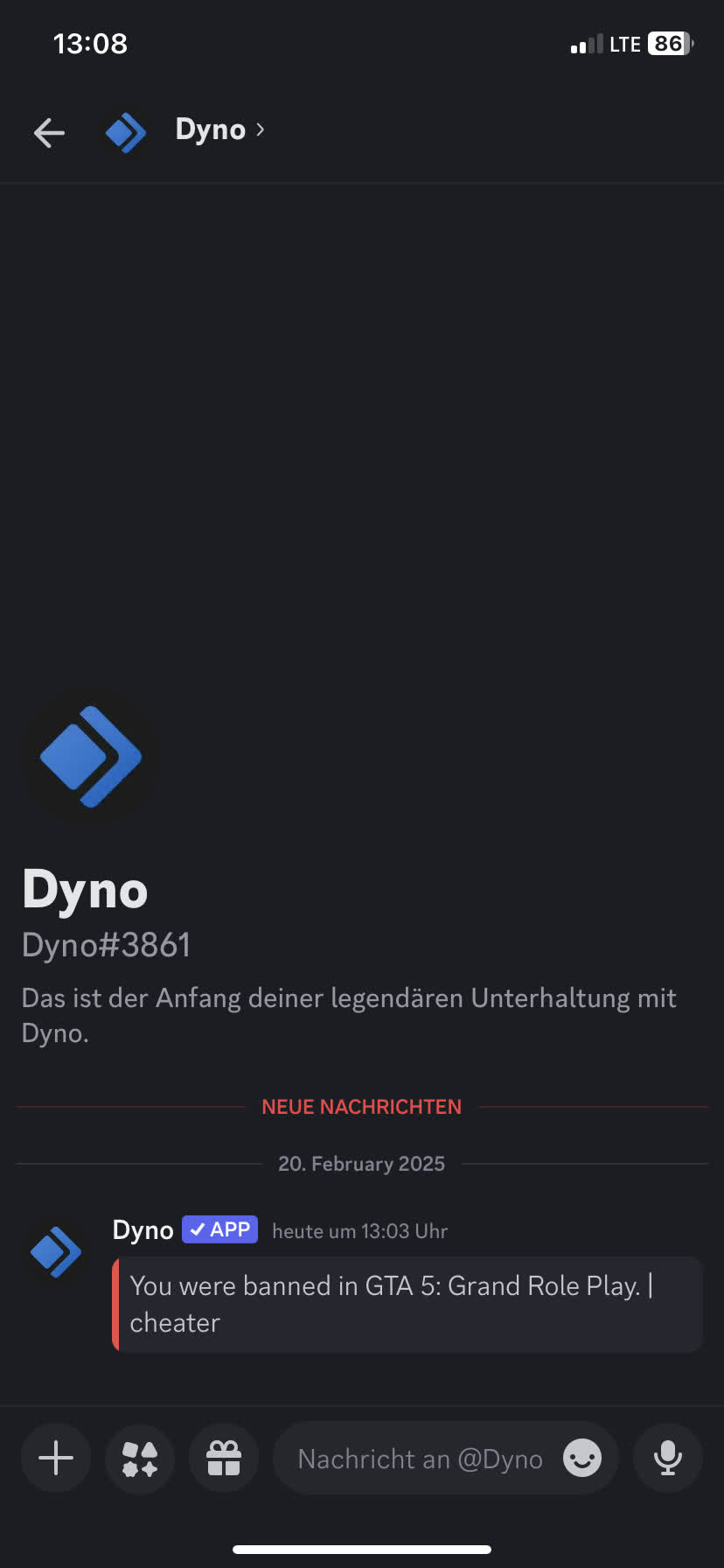724x1568 pixels.
Task: Tap the microphone voice message icon
Action: tap(668, 1459)
